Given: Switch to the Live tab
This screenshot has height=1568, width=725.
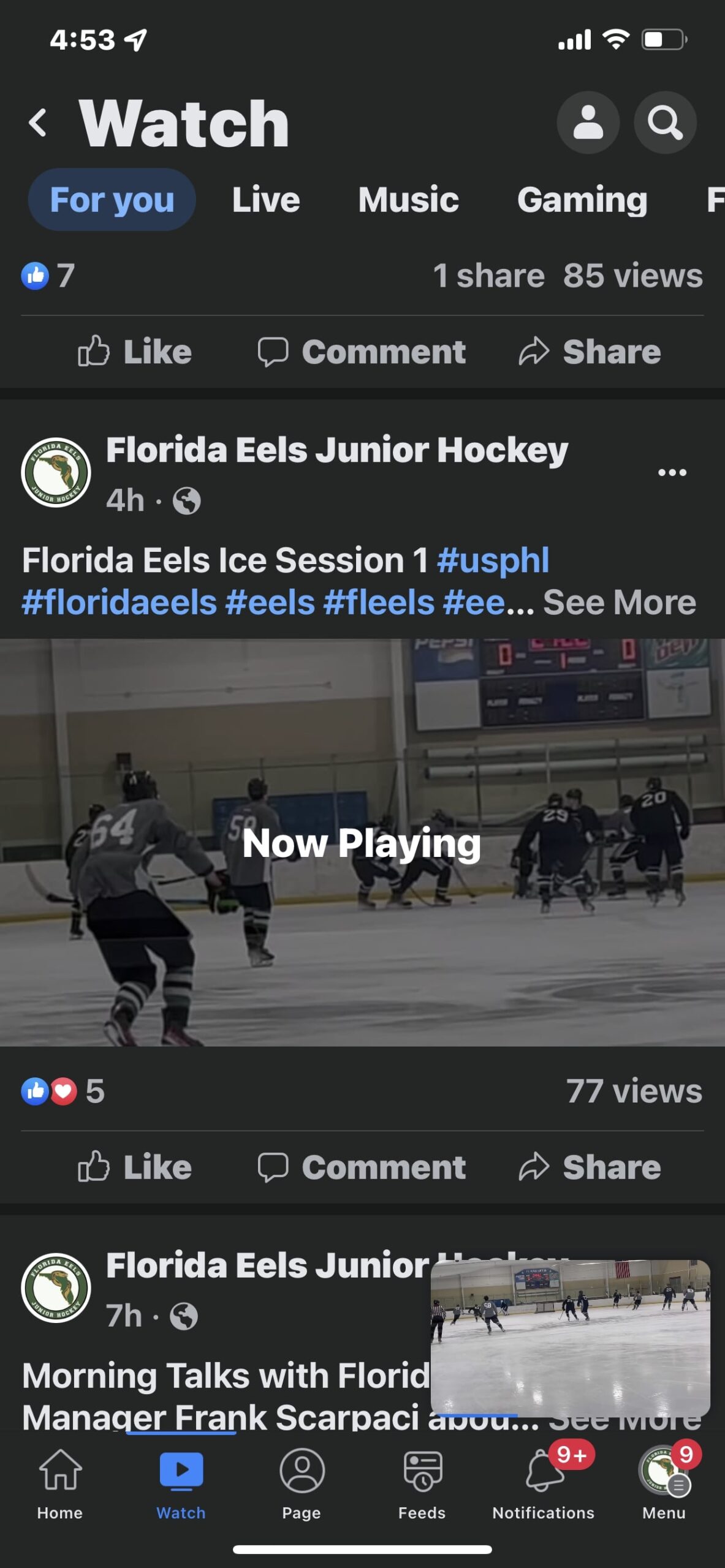Looking at the screenshot, I should 265,200.
